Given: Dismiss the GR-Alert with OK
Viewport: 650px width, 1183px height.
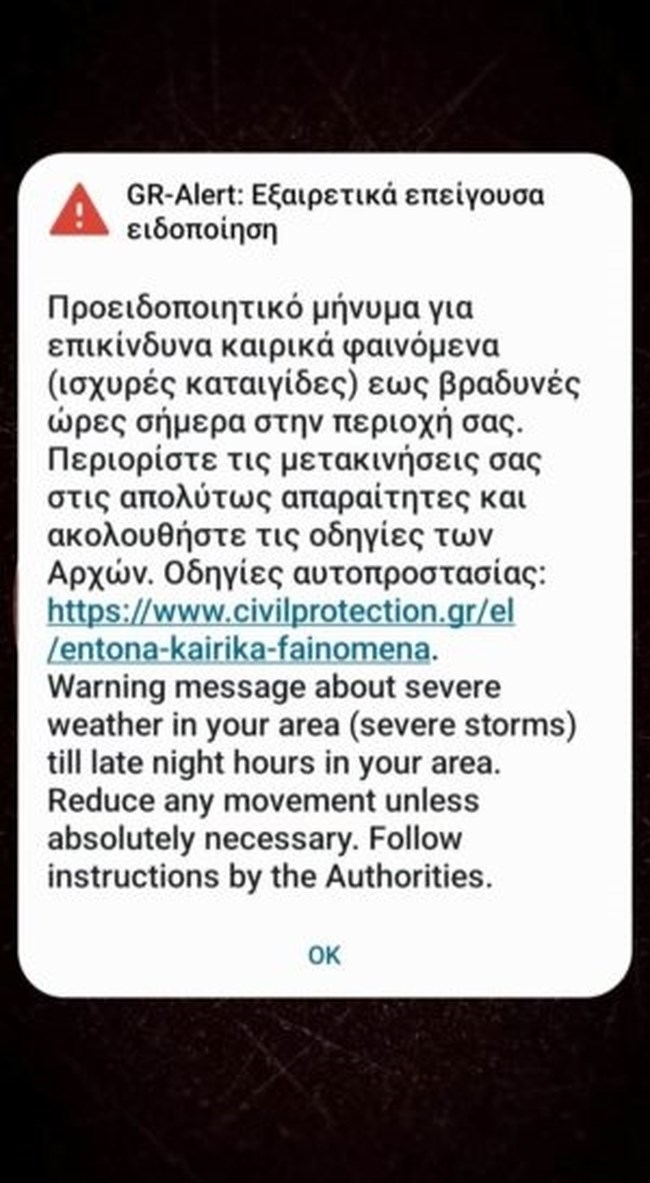Looking at the screenshot, I should (324, 955).
